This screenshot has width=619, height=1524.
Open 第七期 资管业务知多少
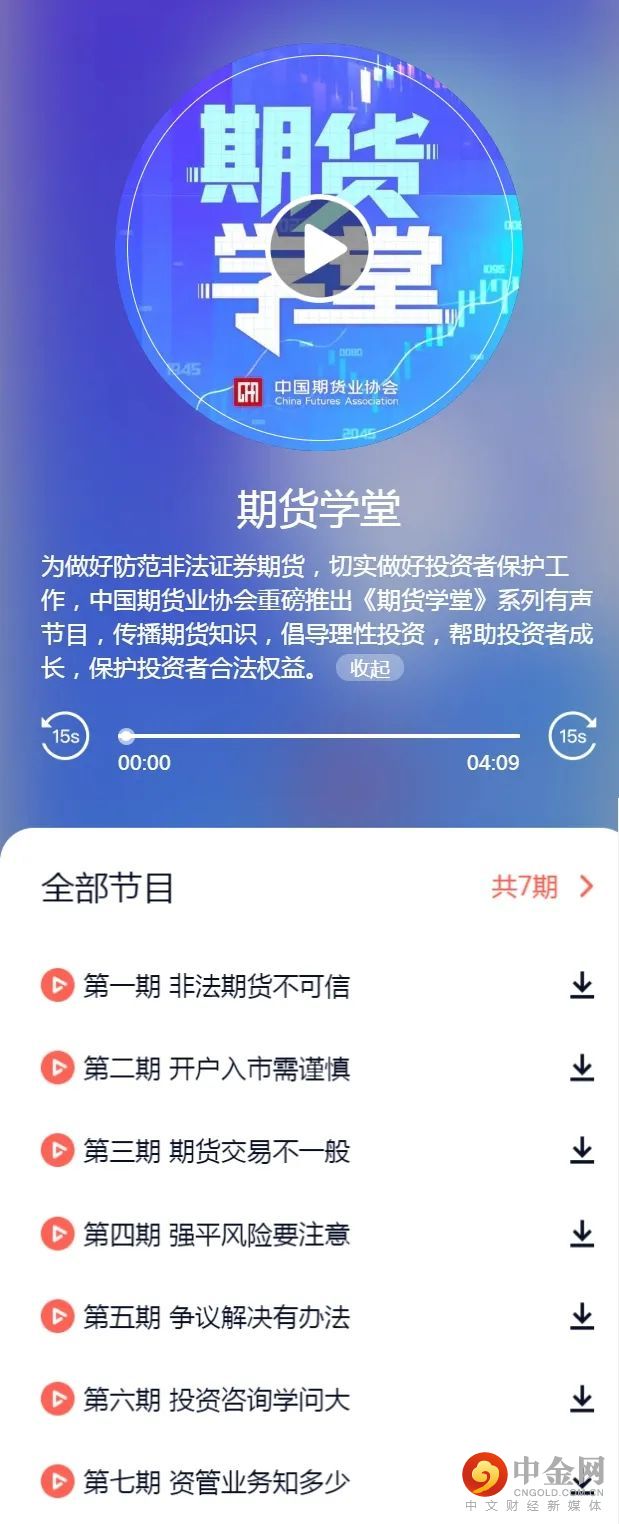[215, 1481]
